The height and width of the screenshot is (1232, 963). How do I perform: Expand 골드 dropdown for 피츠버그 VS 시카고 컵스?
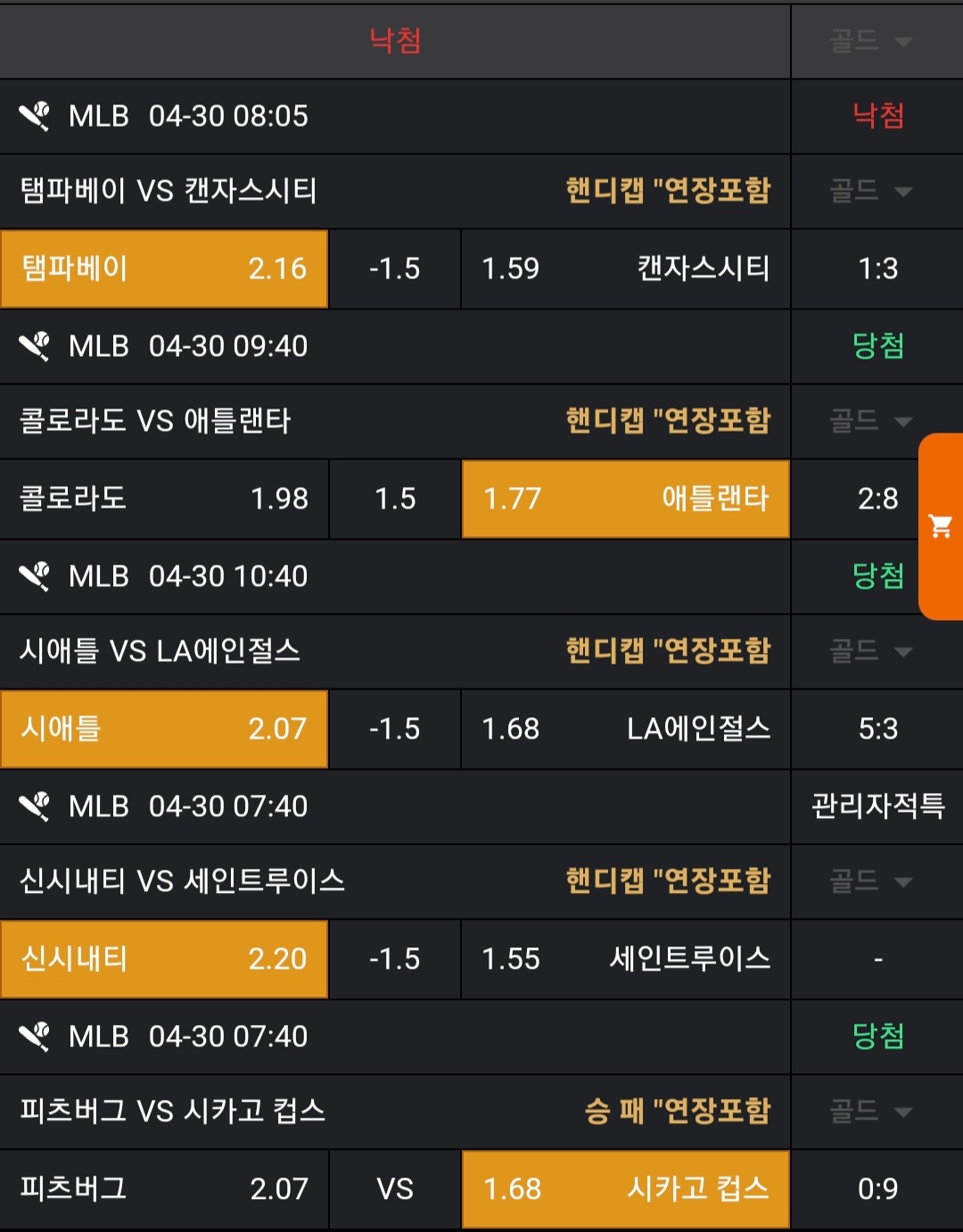(871, 1112)
